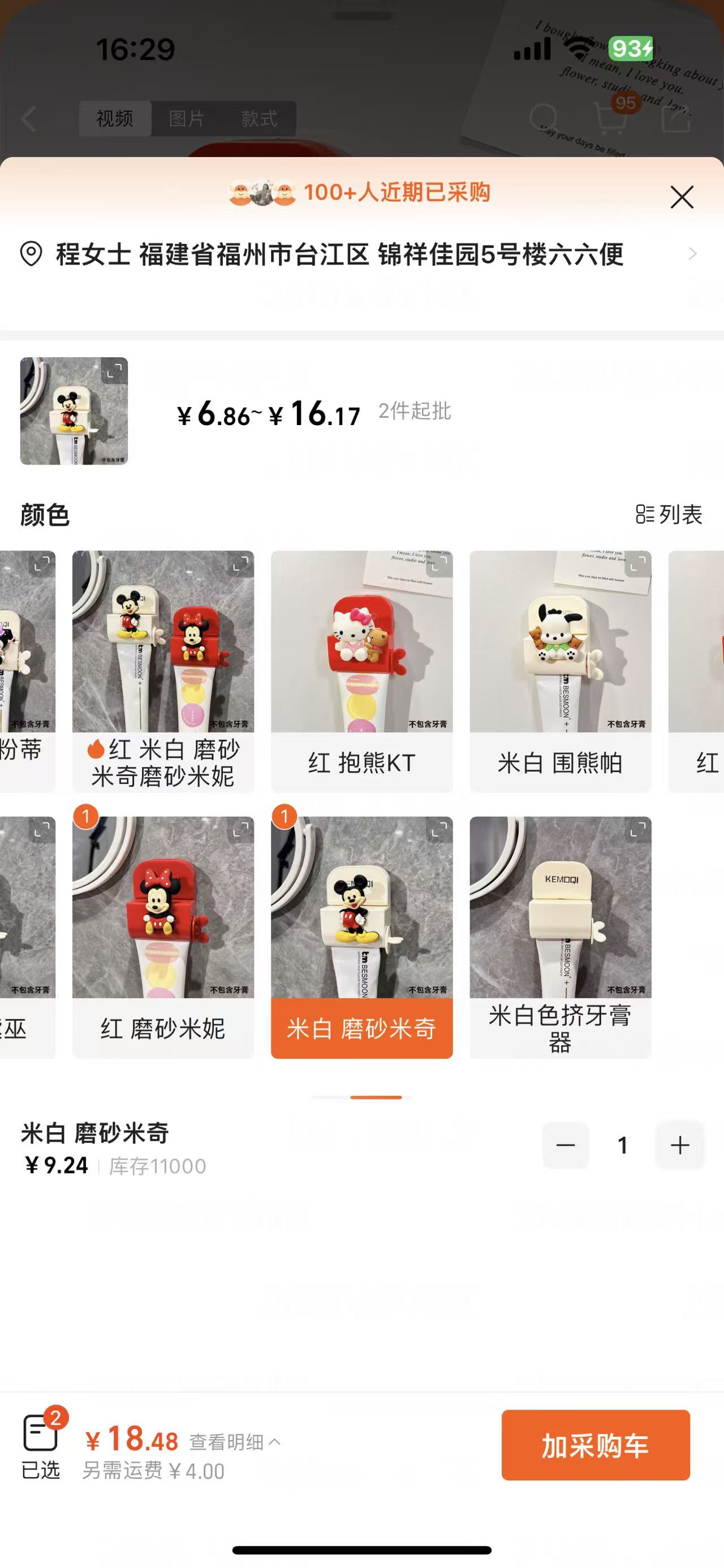Tap the 米白 磨砂米奇 selected option
The height and width of the screenshot is (1568, 724).
coord(361,936)
